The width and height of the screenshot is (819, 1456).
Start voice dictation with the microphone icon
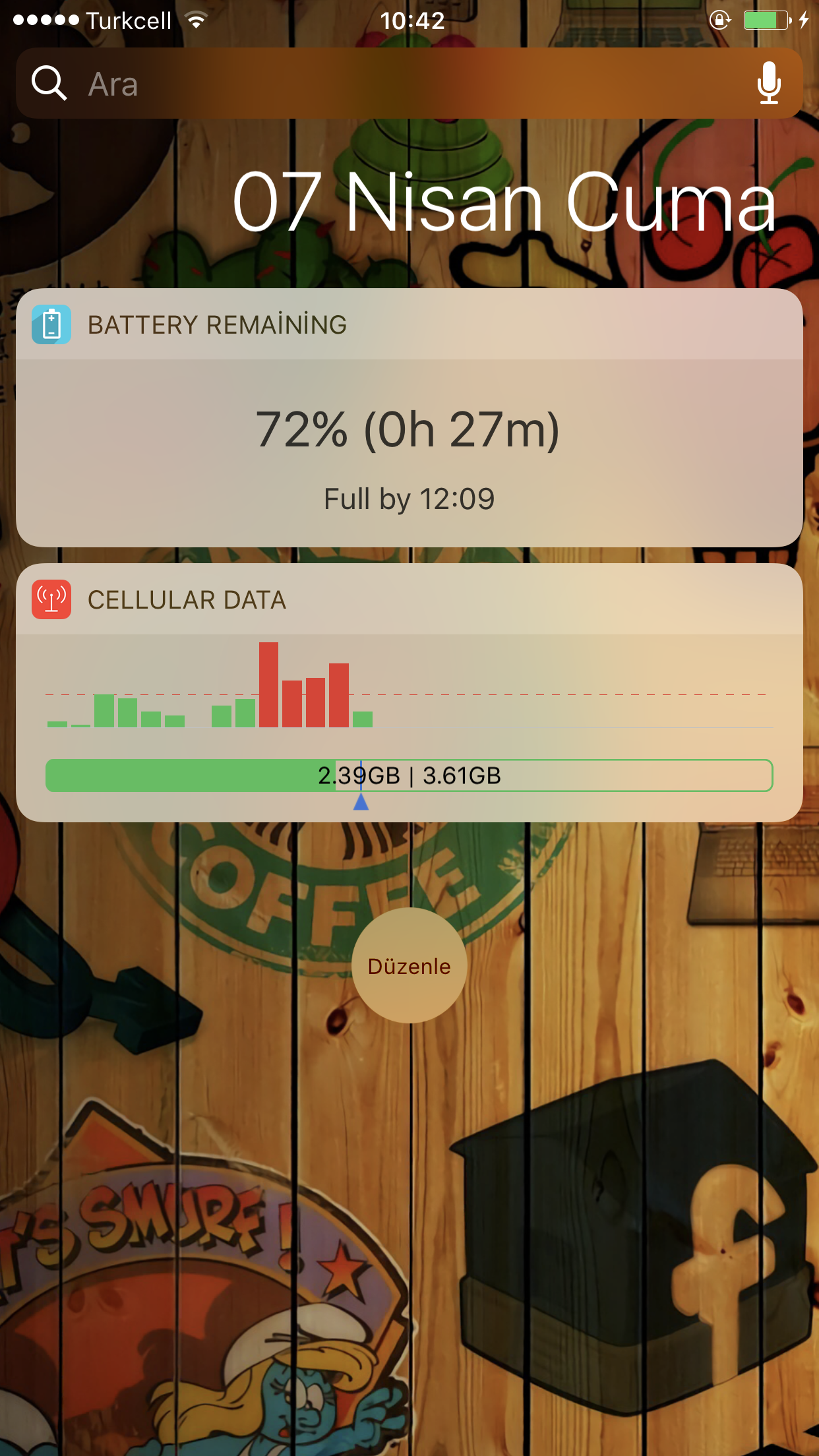[768, 84]
